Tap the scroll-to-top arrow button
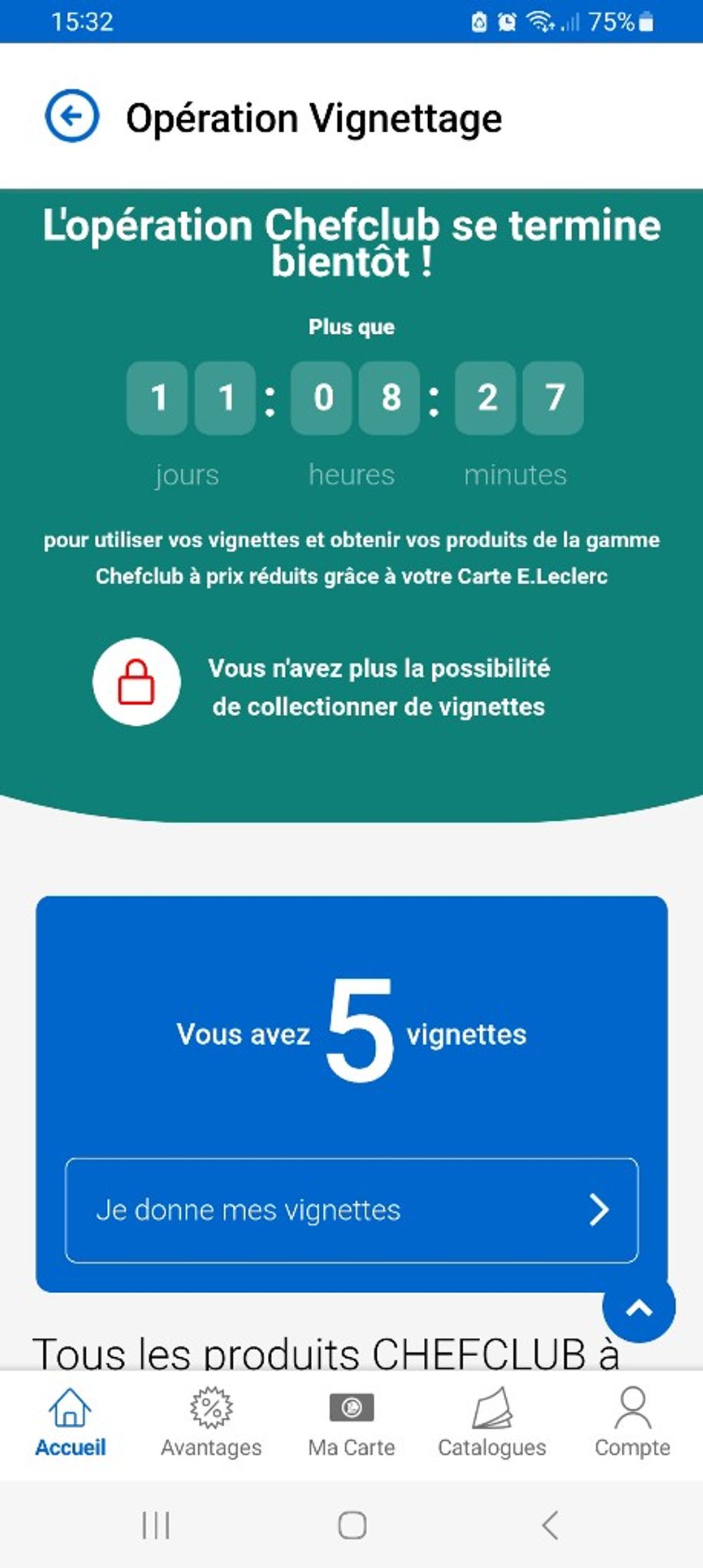The height and width of the screenshot is (1568, 703). (638, 1307)
